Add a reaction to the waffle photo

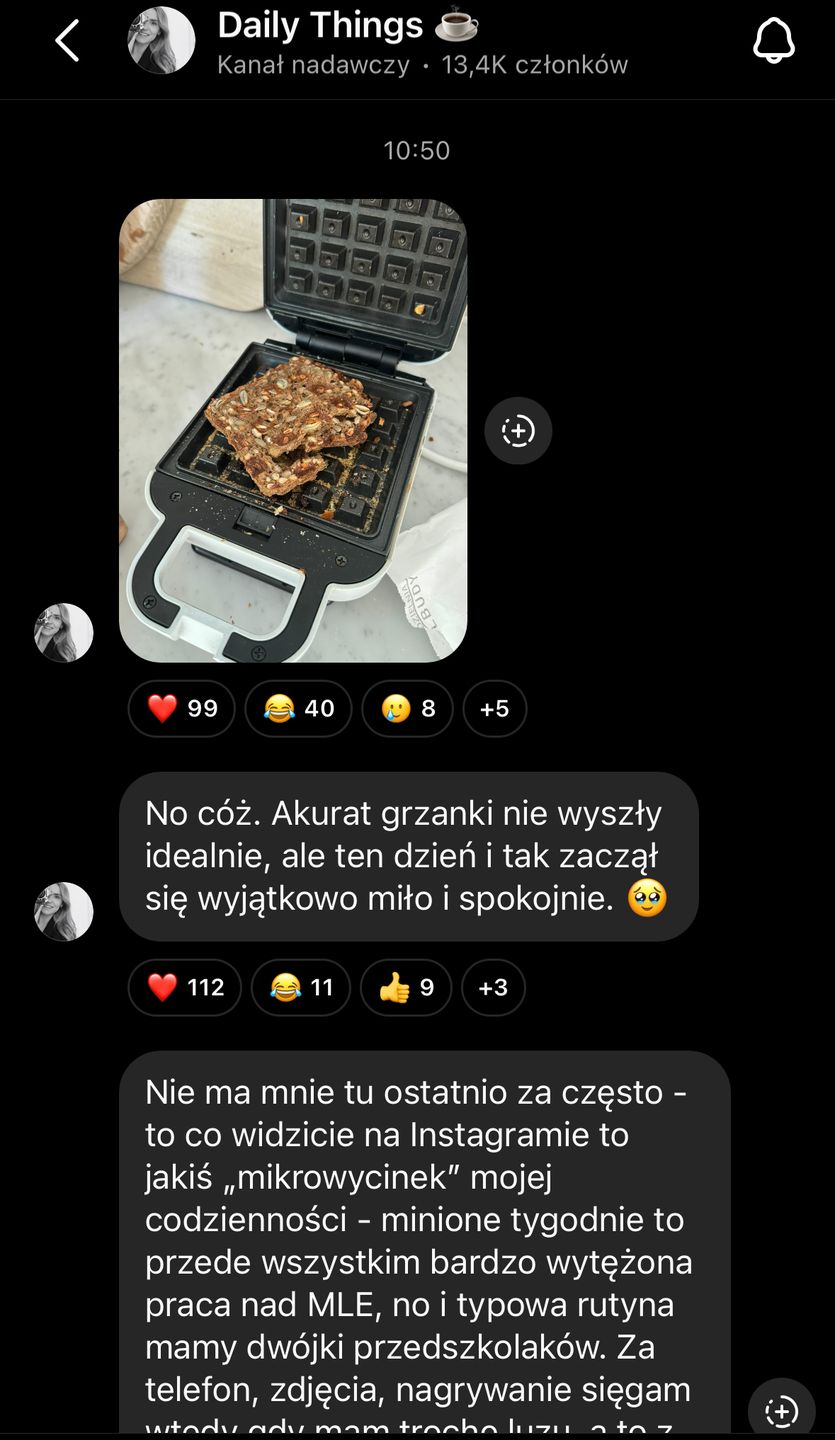[x=518, y=431]
